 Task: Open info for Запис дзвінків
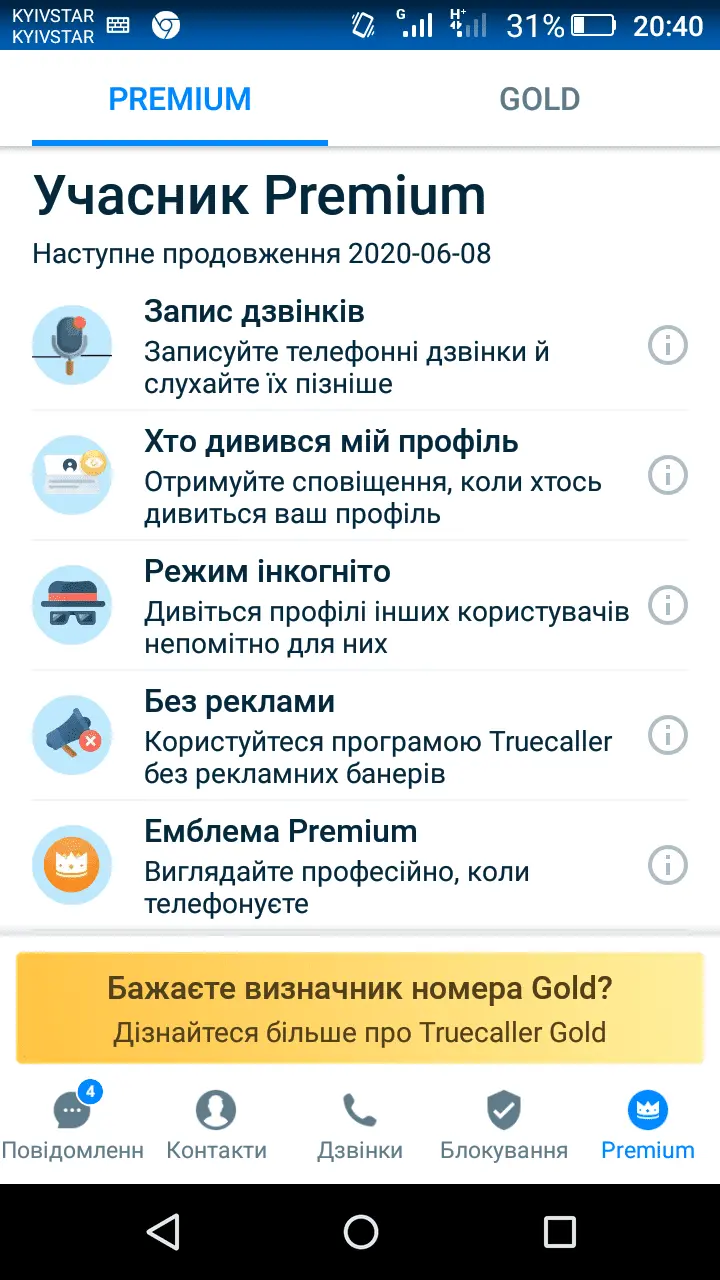click(668, 346)
